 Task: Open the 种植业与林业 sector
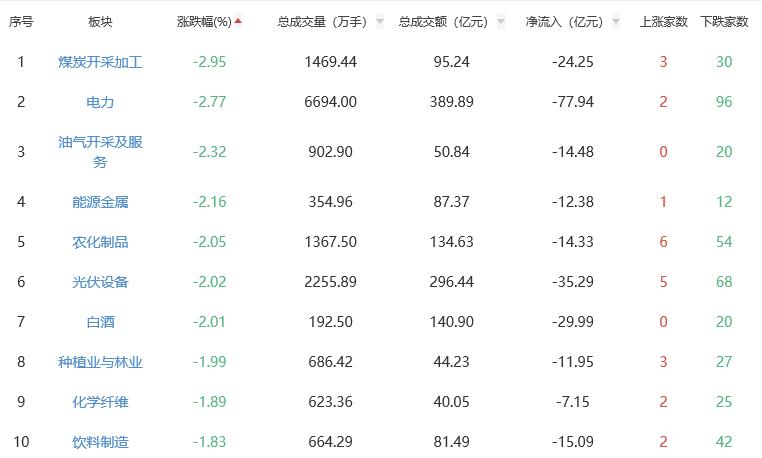[100, 362]
